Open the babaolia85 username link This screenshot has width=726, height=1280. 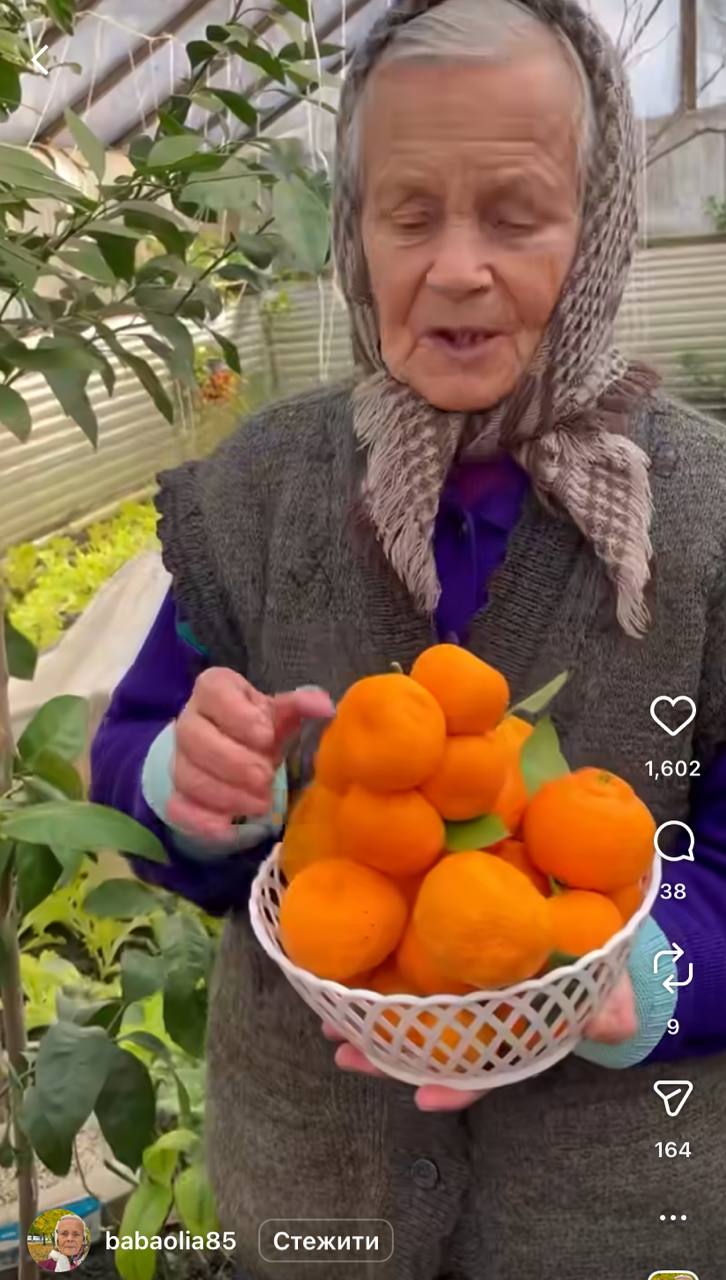(171, 1241)
